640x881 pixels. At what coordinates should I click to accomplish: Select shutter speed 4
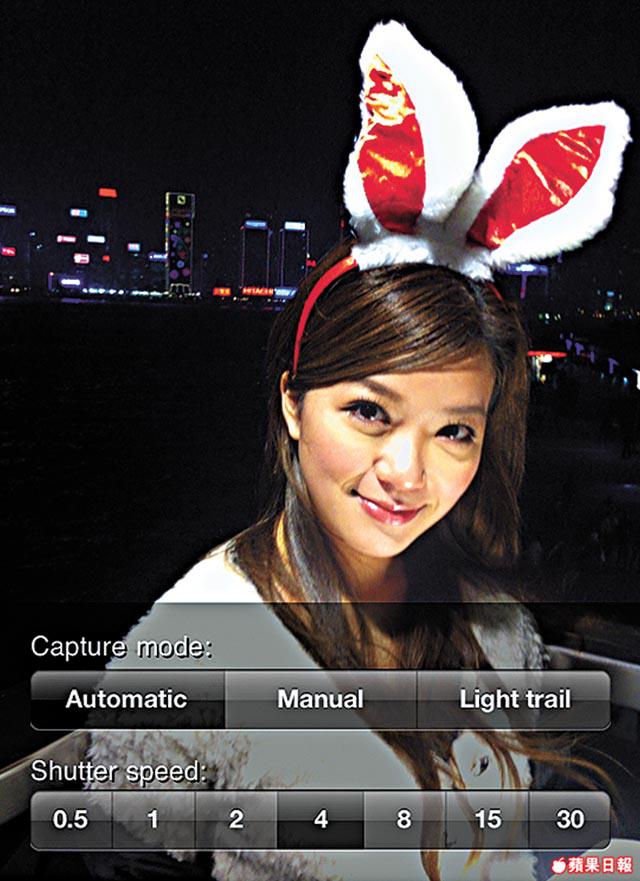pos(320,820)
